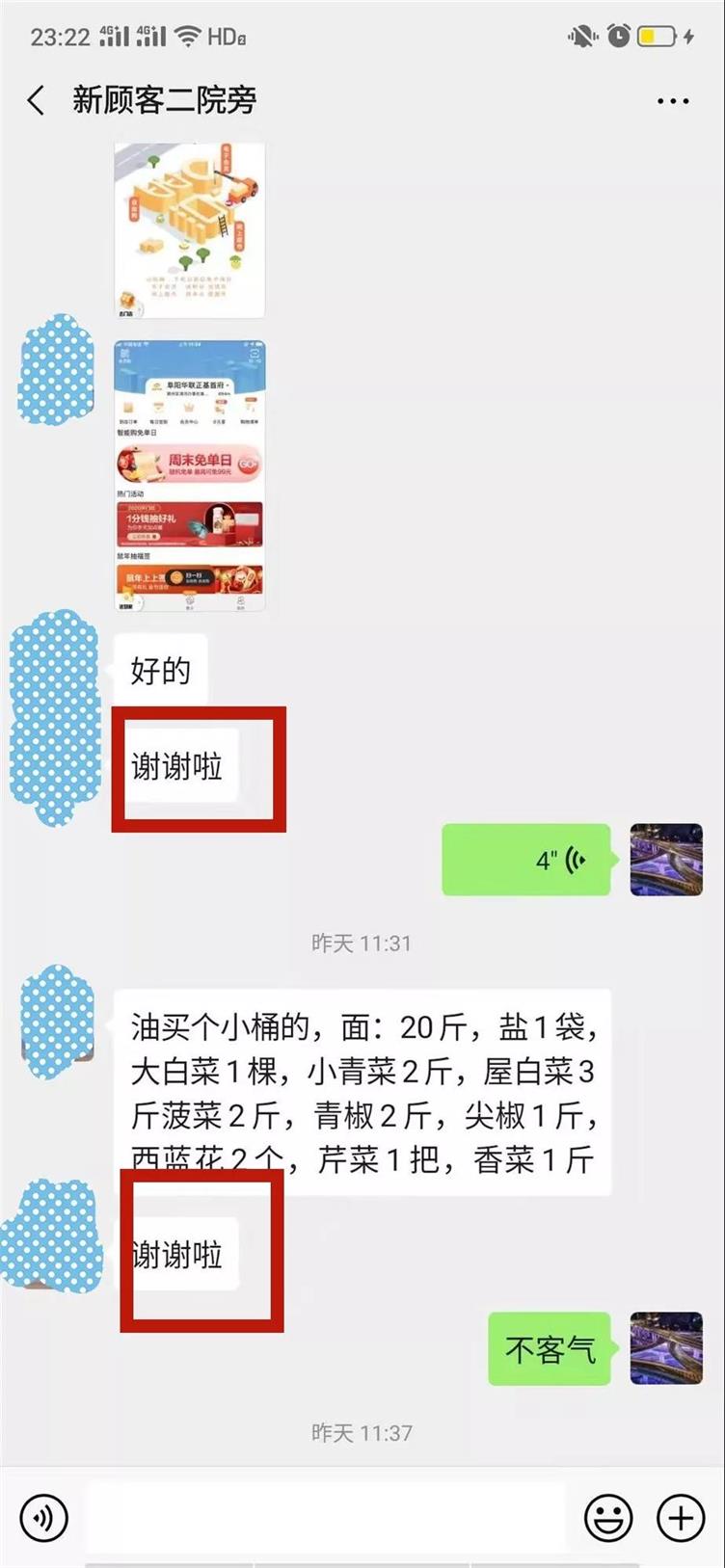
Task: Go back from the 新顾客二院旁 chat
Action: (x=37, y=100)
